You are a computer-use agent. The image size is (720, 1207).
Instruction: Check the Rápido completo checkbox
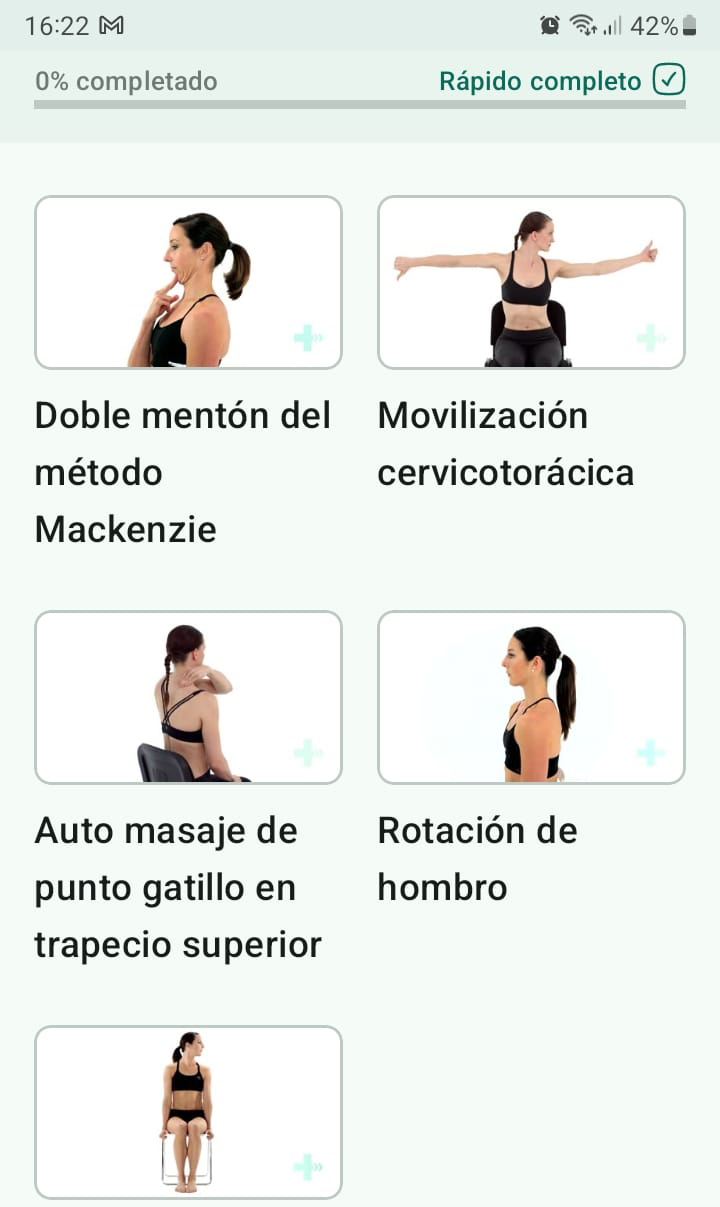668,80
